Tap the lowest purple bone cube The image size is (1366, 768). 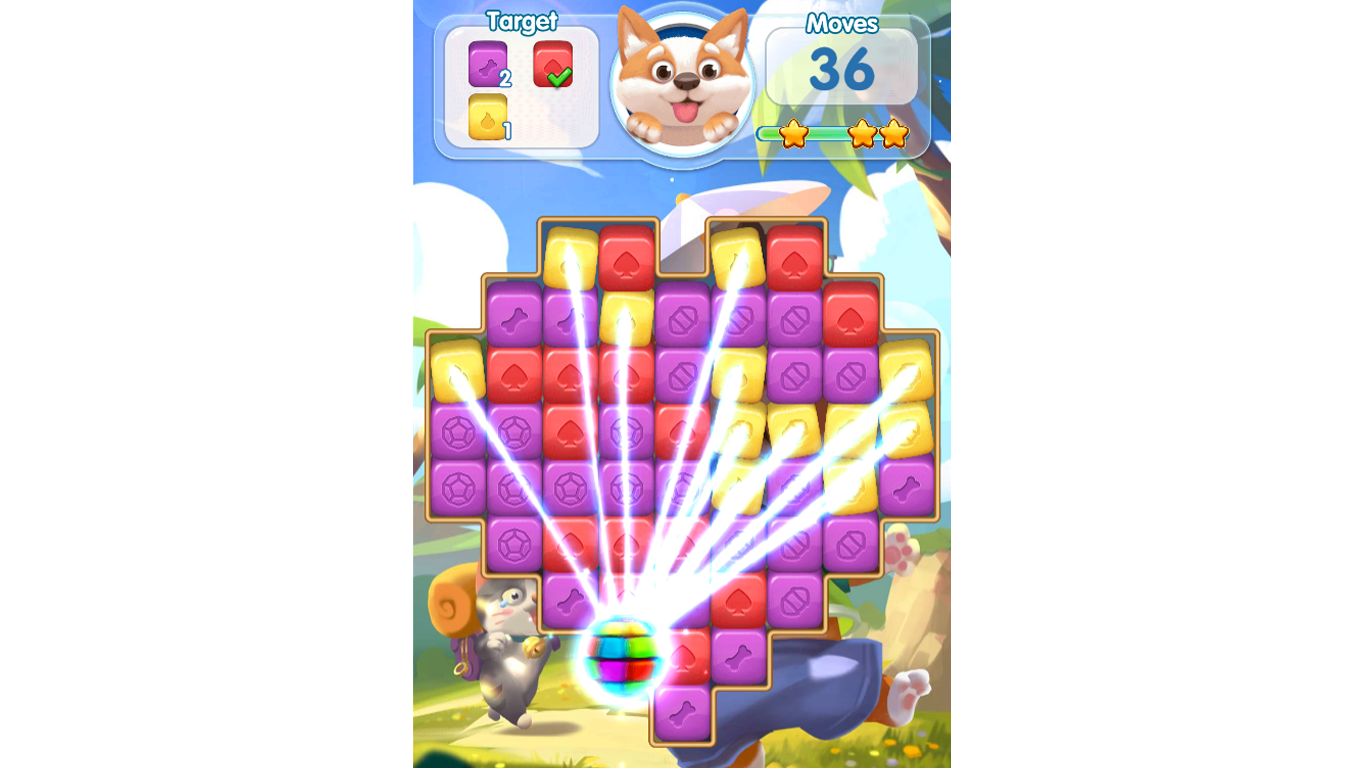click(x=682, y=714)
